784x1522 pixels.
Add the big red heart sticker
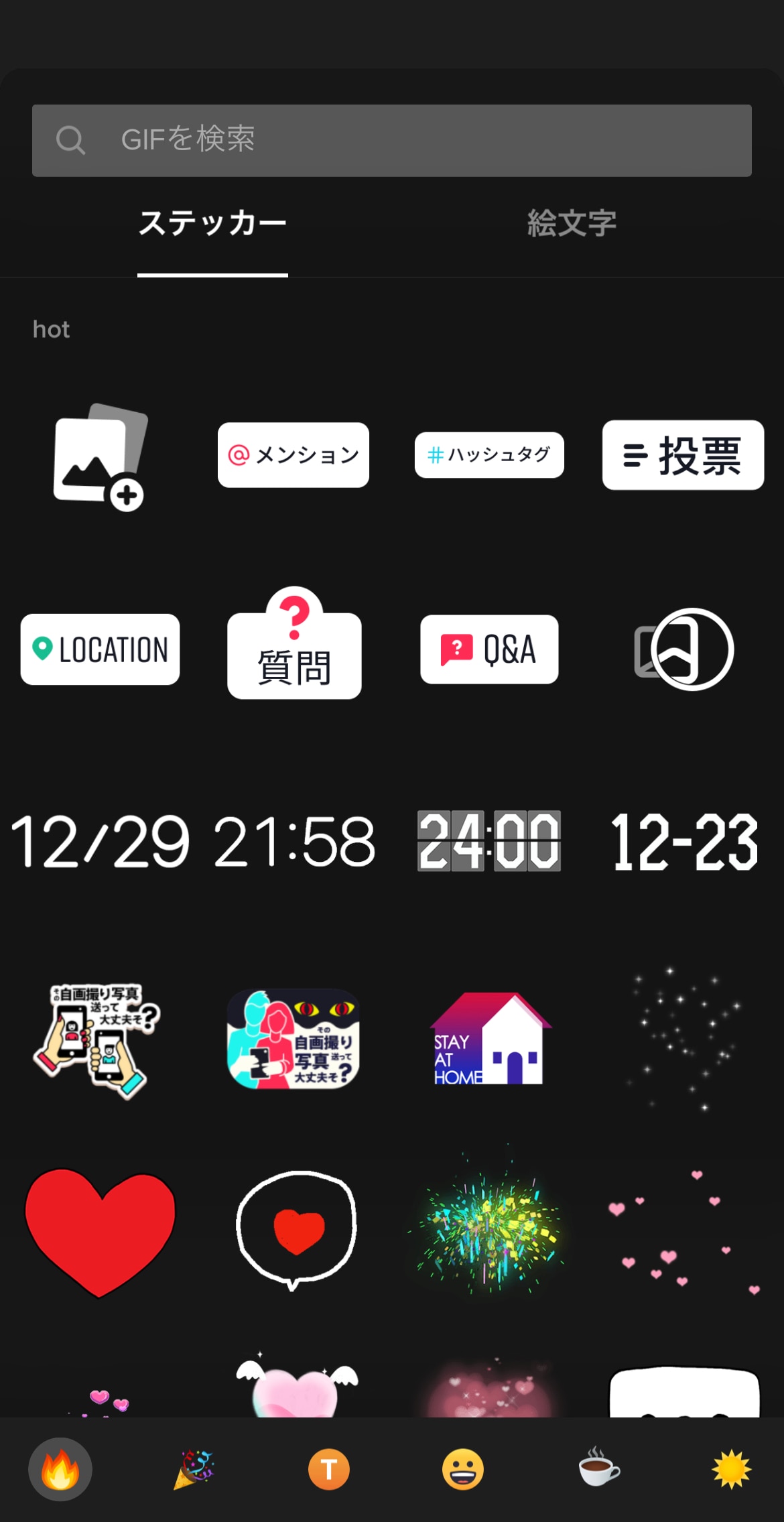point(100,1231)
